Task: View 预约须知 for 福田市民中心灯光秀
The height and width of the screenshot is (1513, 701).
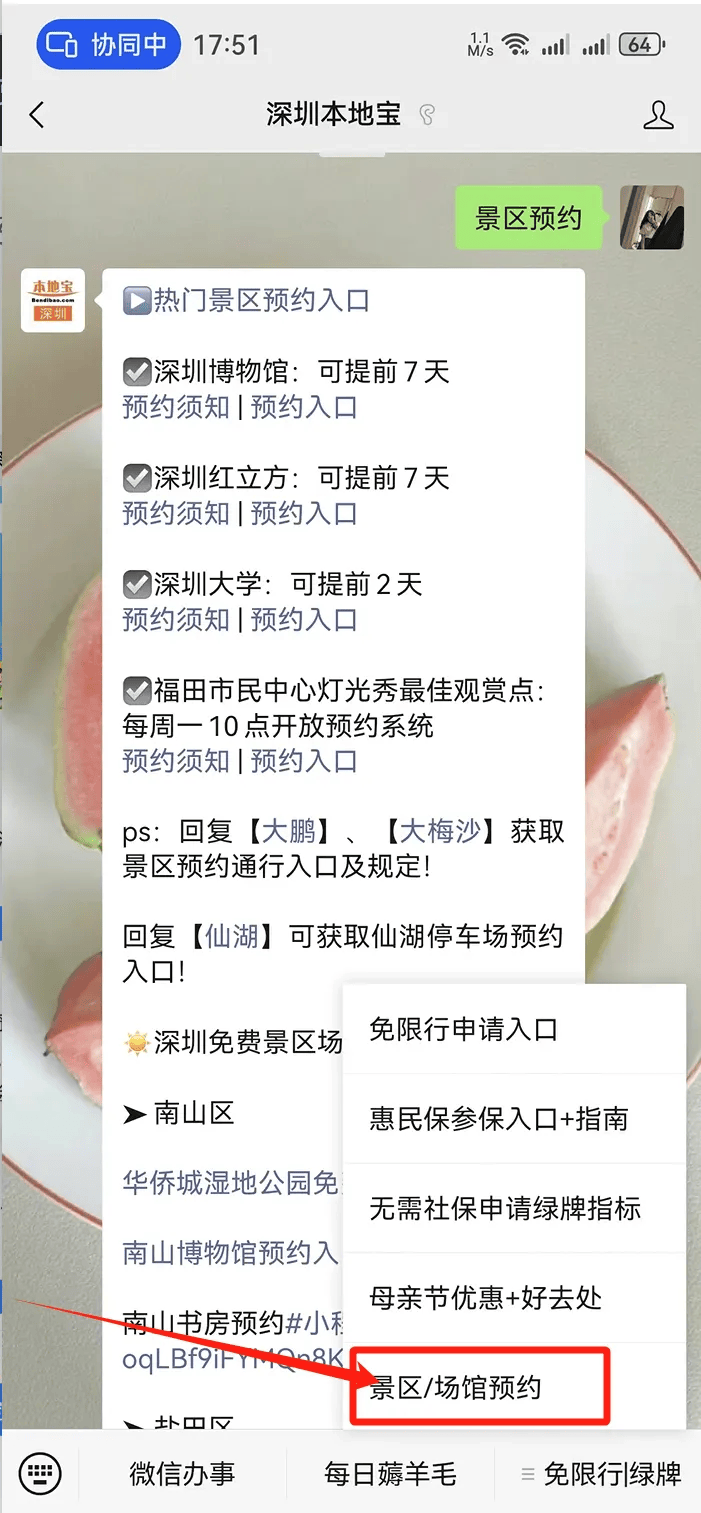Action: [x=176, y=761]
